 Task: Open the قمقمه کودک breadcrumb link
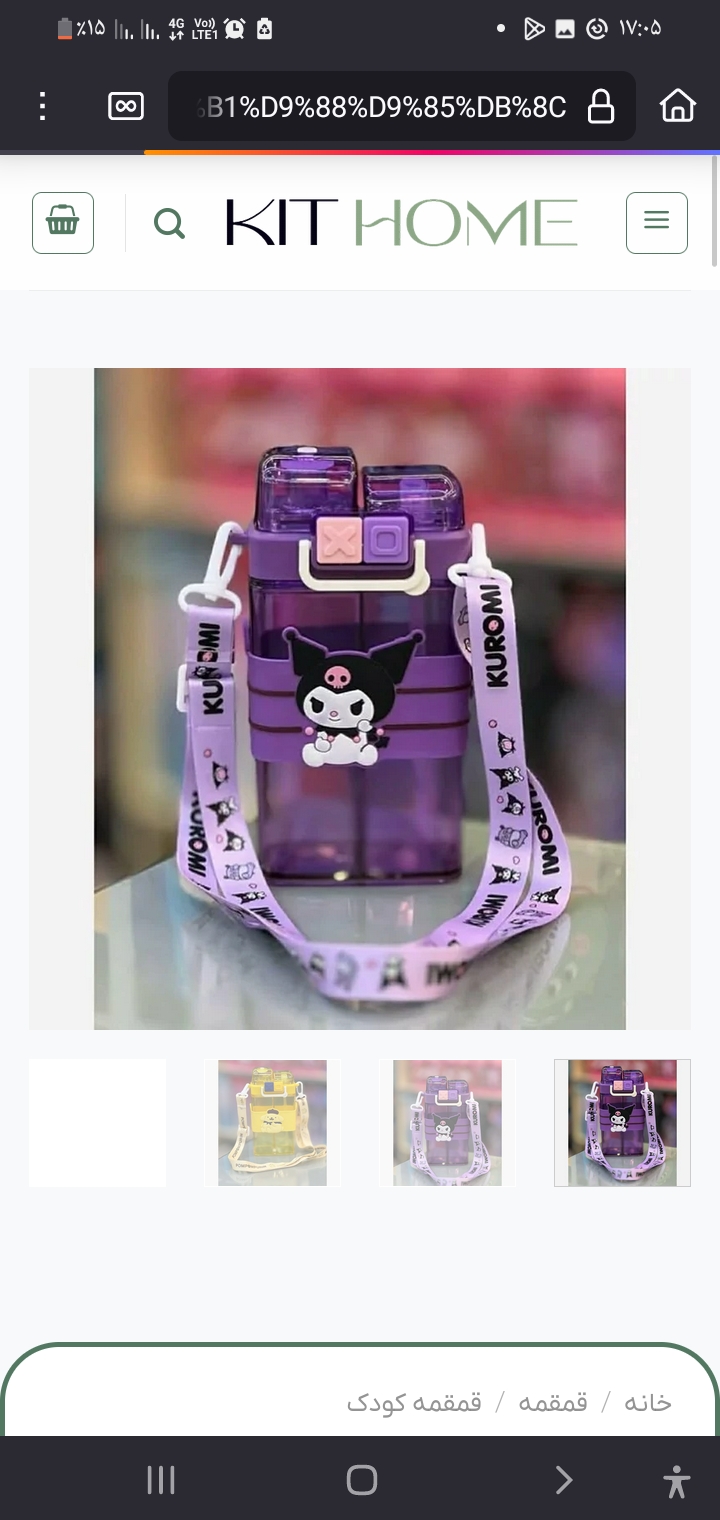[414, 1402]
